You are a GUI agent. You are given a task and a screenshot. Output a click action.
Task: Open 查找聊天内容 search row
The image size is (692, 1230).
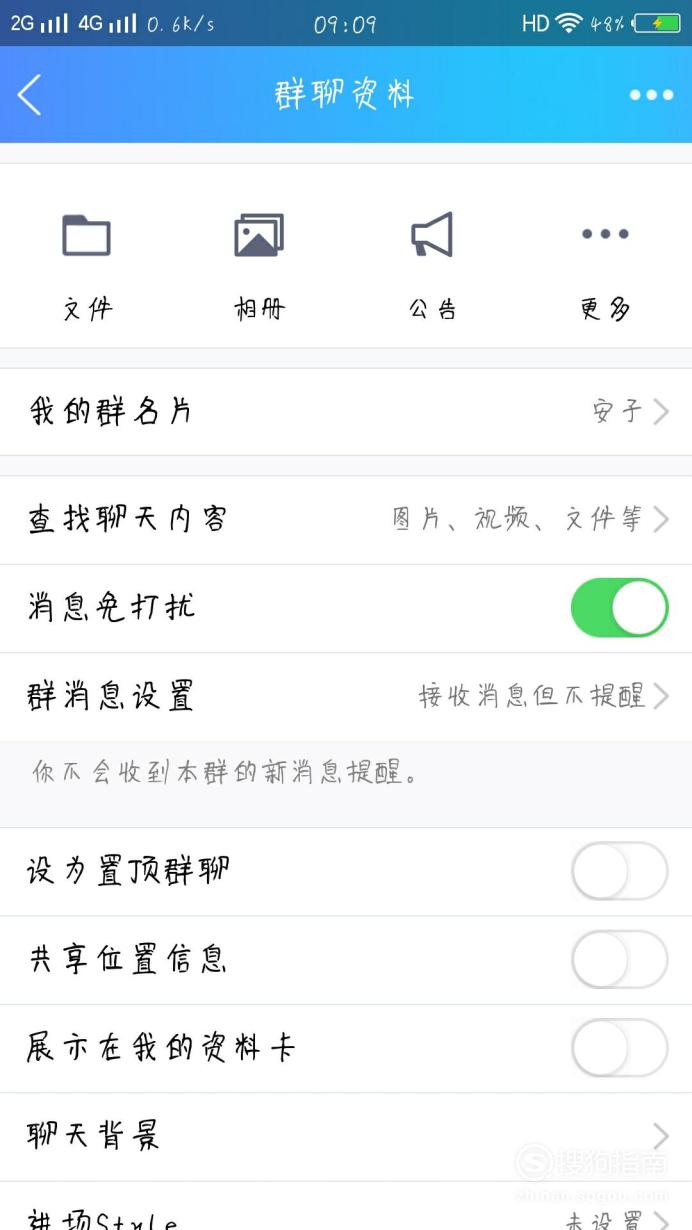346,519
